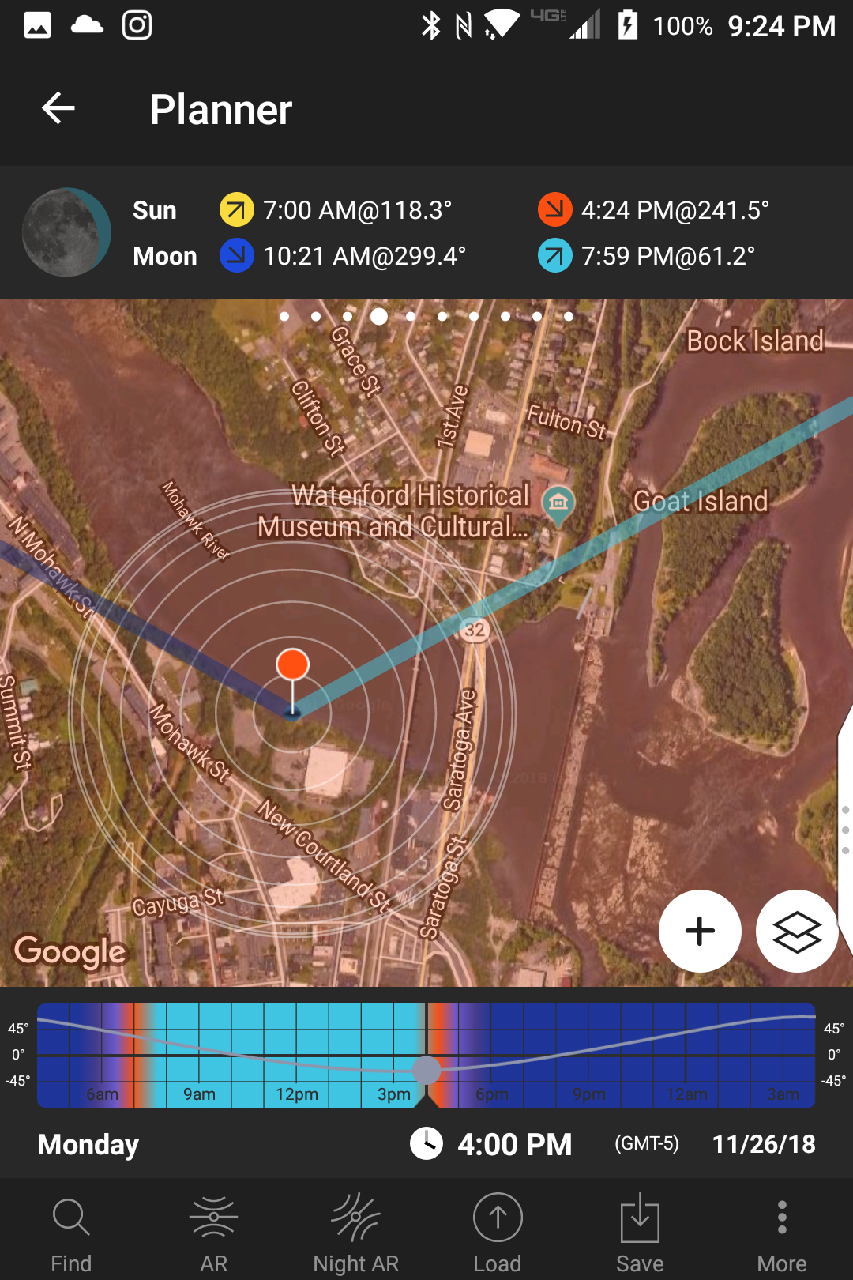Load a saved plan
This screenshot has height=1280, width=853.
point(497,1235)
